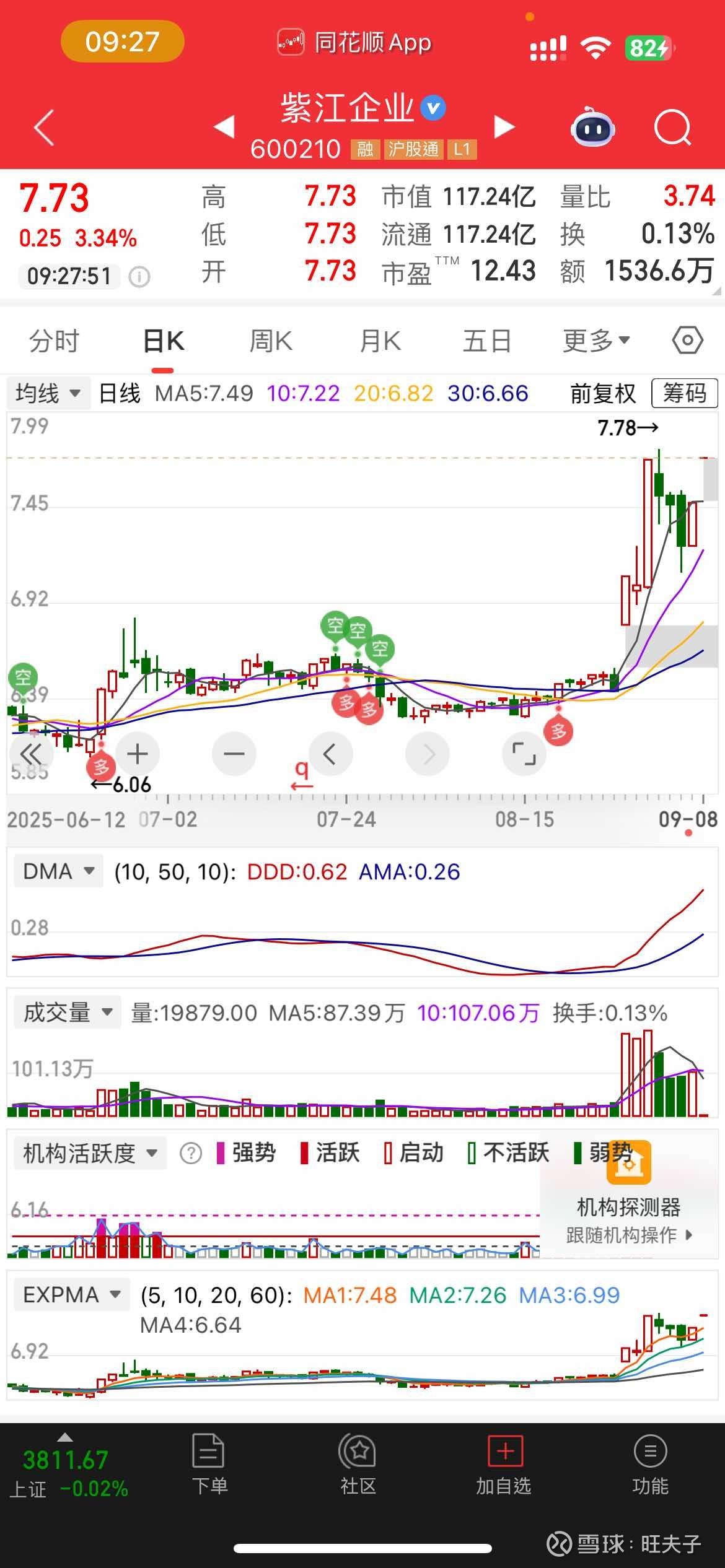Open the 均线 indicator dropdown

[x=48, y=393]
